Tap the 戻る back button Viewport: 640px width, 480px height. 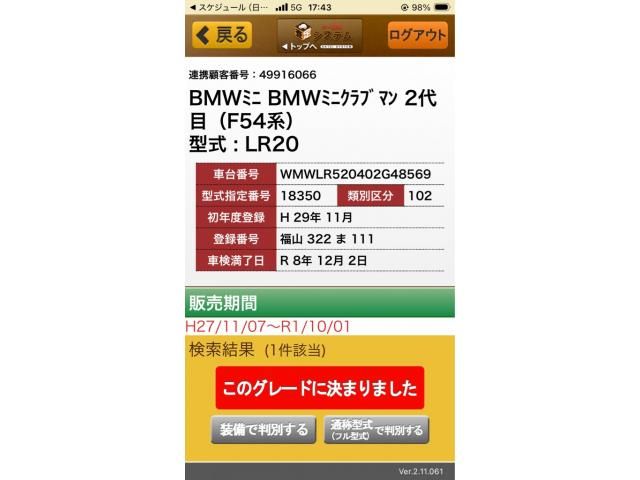pos(222,35)
